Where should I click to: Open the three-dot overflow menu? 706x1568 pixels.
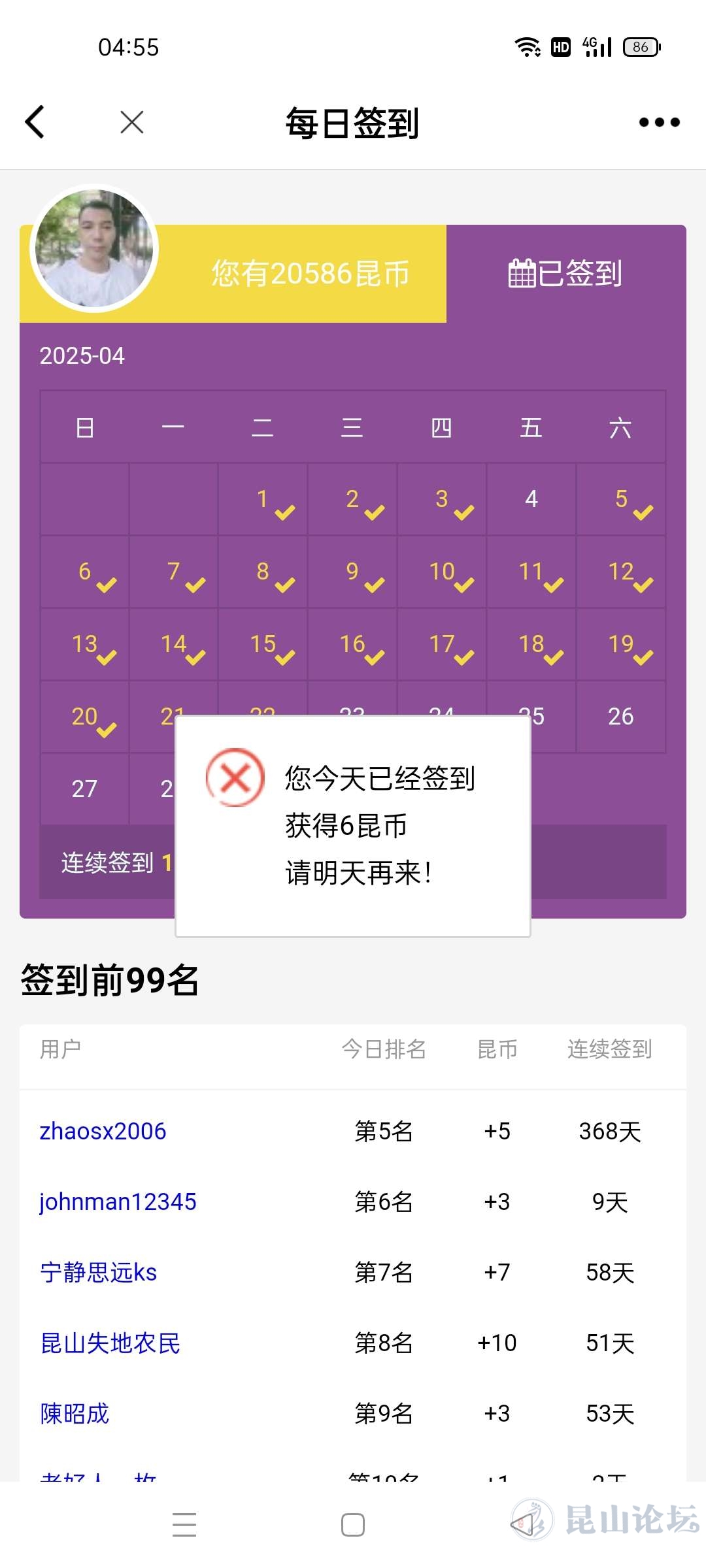pos(659,122)
